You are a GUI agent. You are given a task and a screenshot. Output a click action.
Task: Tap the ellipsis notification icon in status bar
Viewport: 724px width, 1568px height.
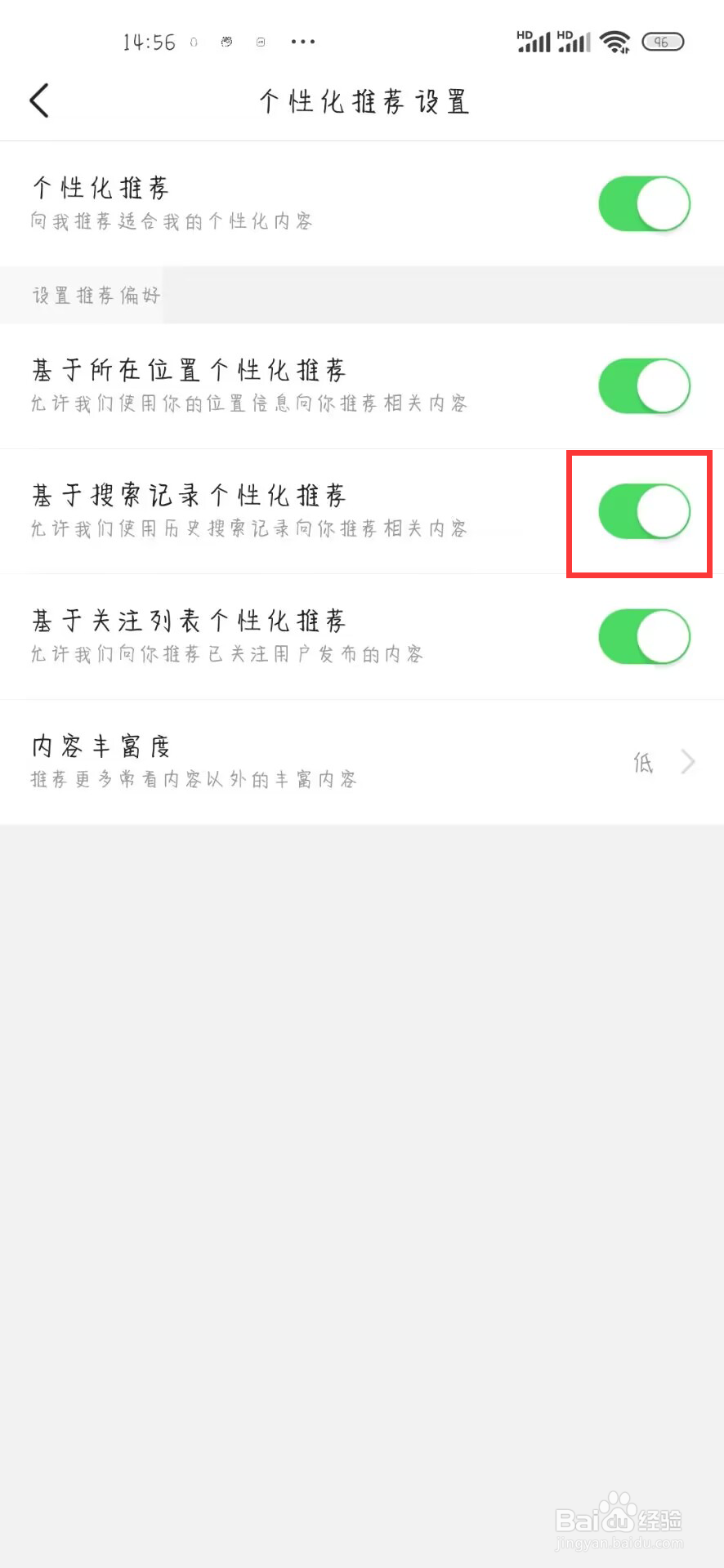tap(302, 41)
